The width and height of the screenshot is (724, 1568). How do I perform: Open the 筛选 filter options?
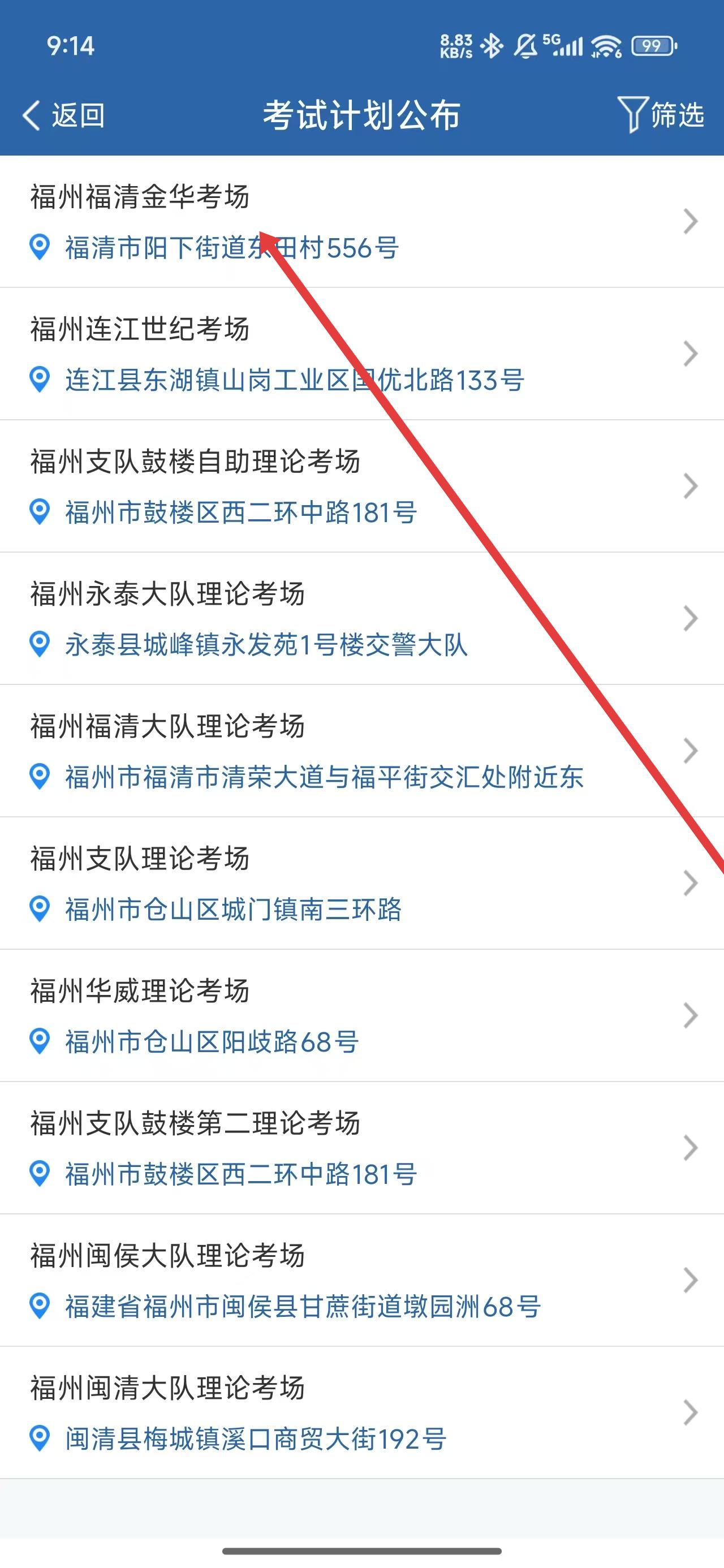pos(661,114)
